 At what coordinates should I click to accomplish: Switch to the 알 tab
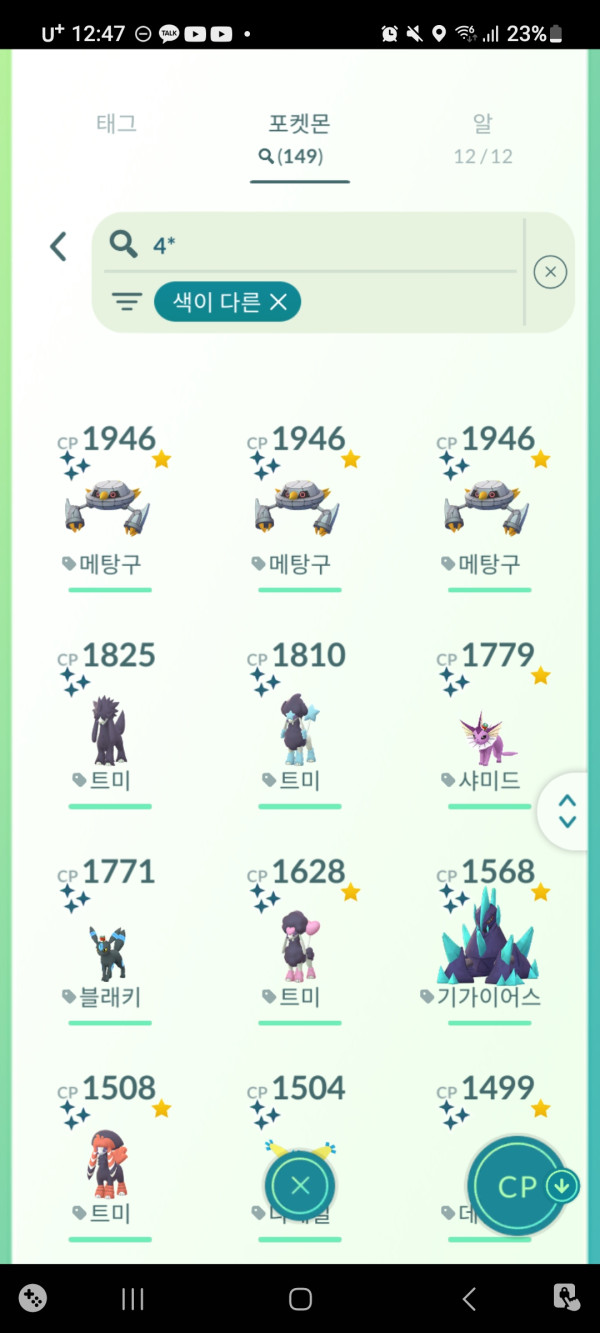(x=482, y=138)
